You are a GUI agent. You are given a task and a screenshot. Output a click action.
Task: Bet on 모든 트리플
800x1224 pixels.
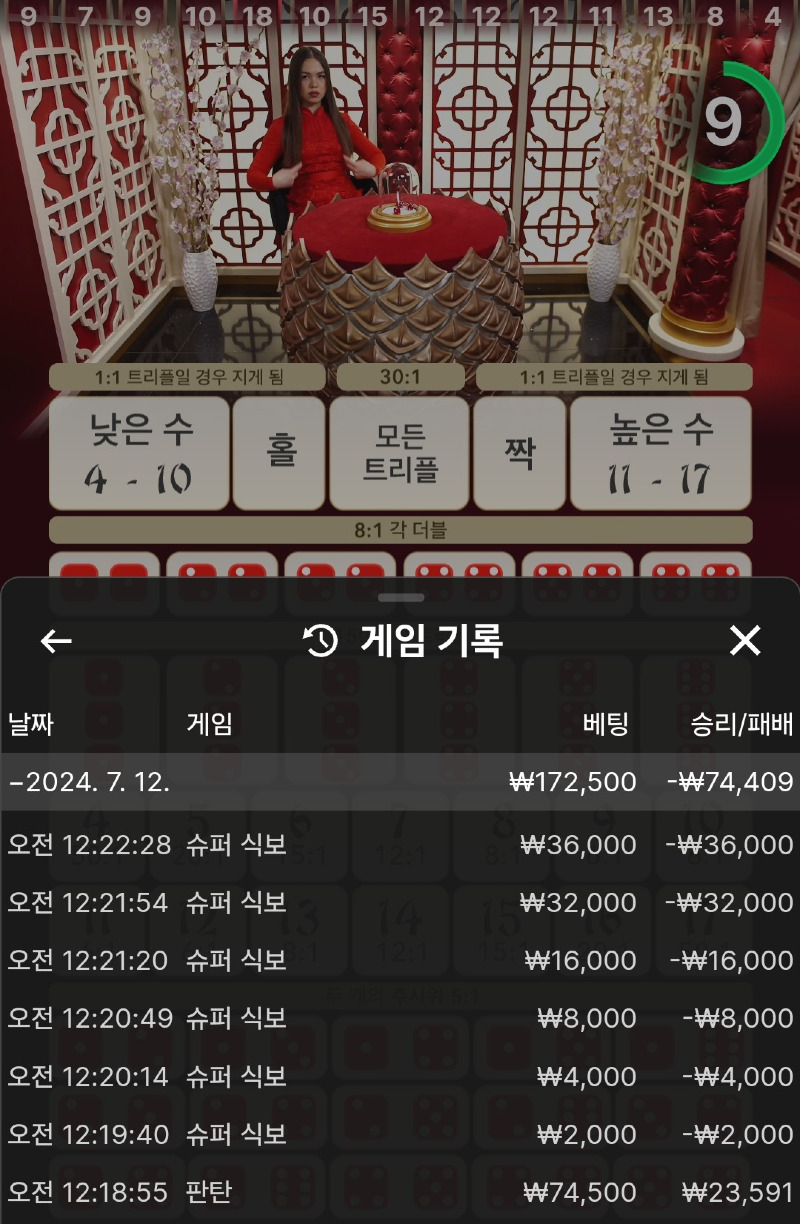[x=400, y=453]
